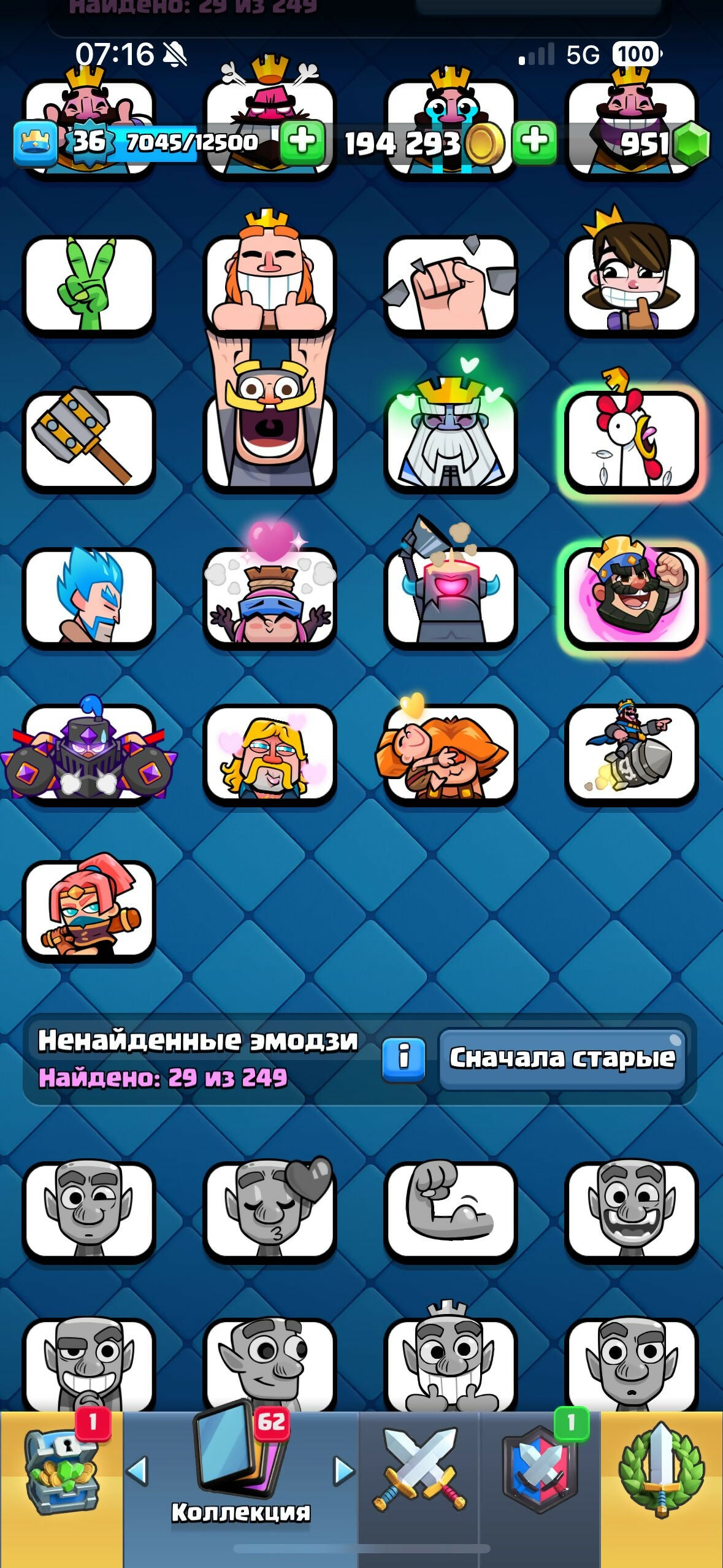Tap the green plus beside the experience bar

[x=302, y=142]
